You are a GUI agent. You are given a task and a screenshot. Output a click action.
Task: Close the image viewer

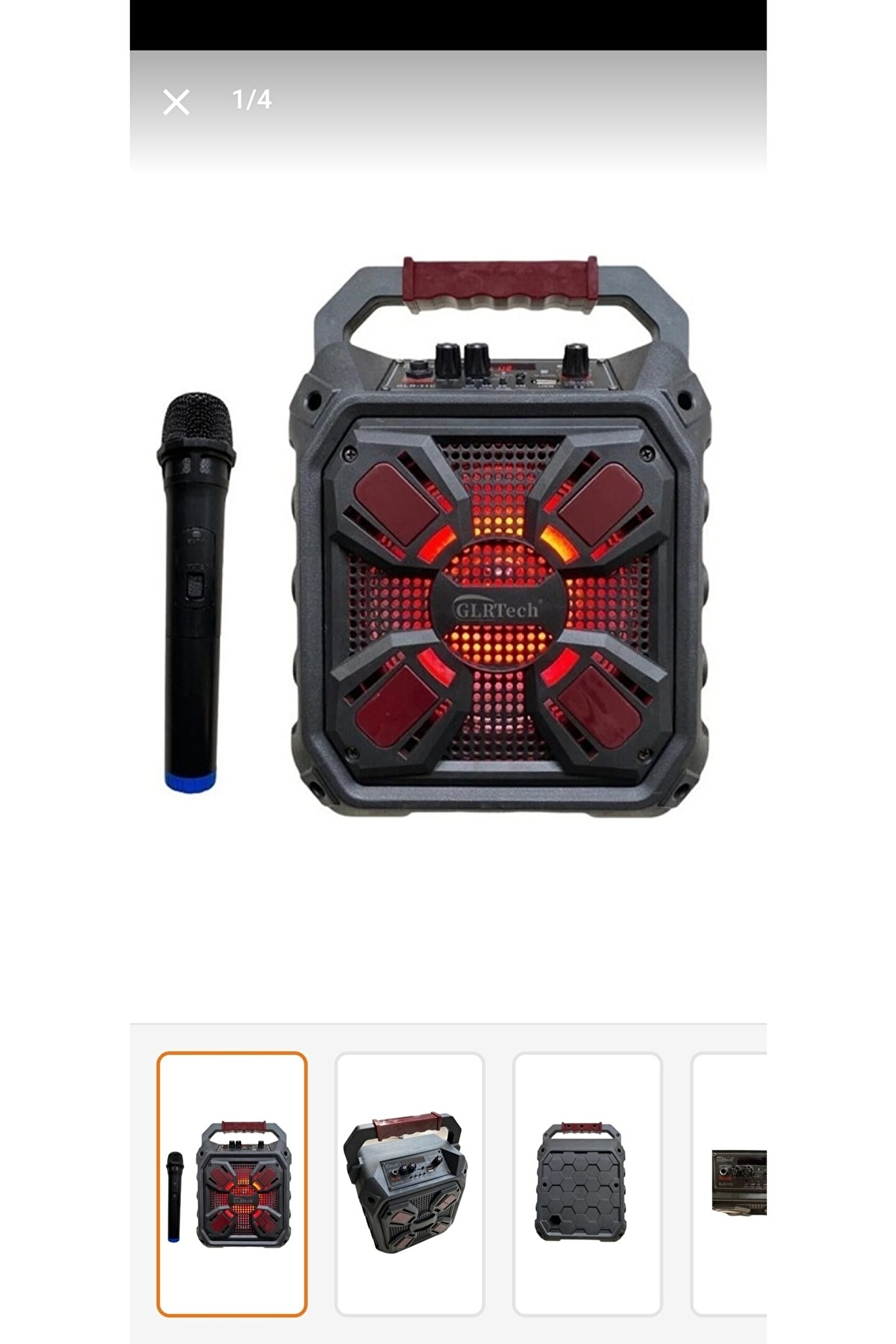[x=175, y=102]
